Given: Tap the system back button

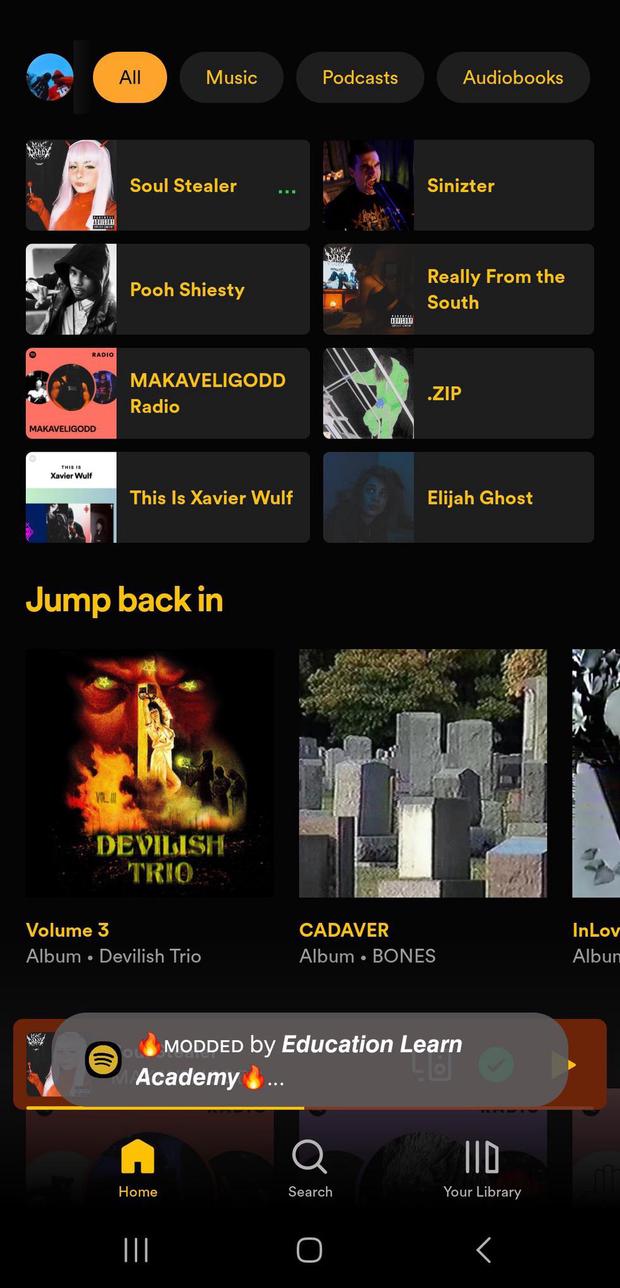Looking at the screenshot, I should click(483, 1249).
